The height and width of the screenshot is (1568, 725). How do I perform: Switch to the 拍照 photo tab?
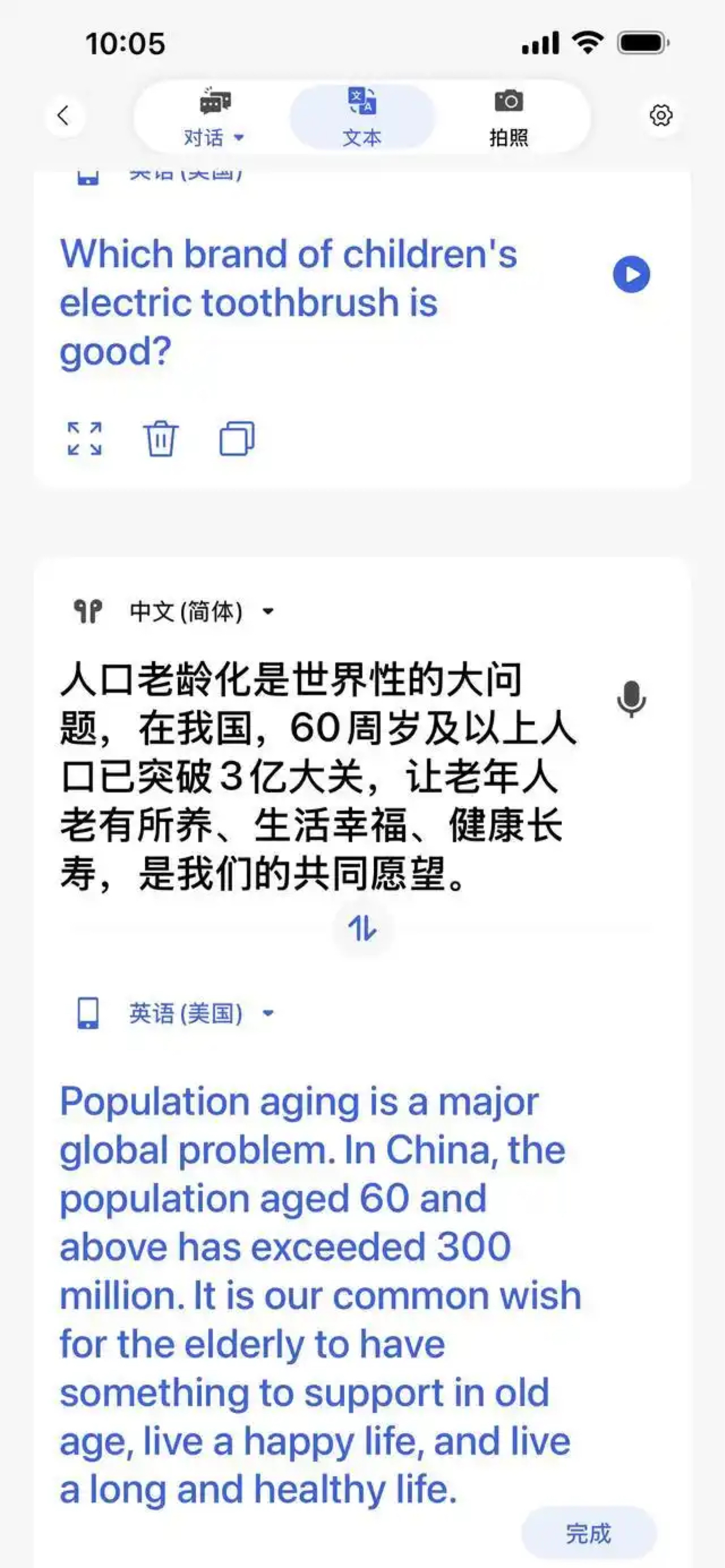509,117
